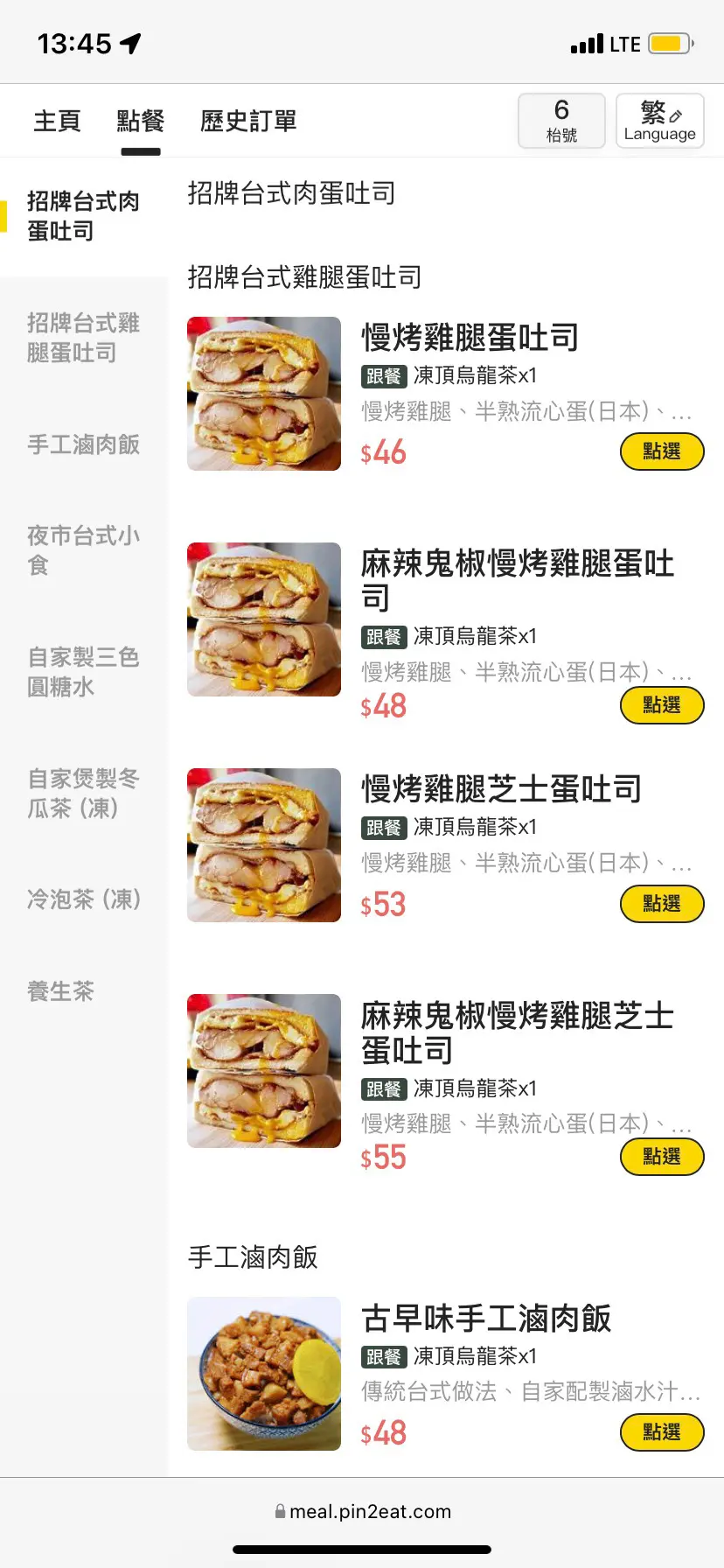Go to the 夜市台式小食 category

(83, 550)
